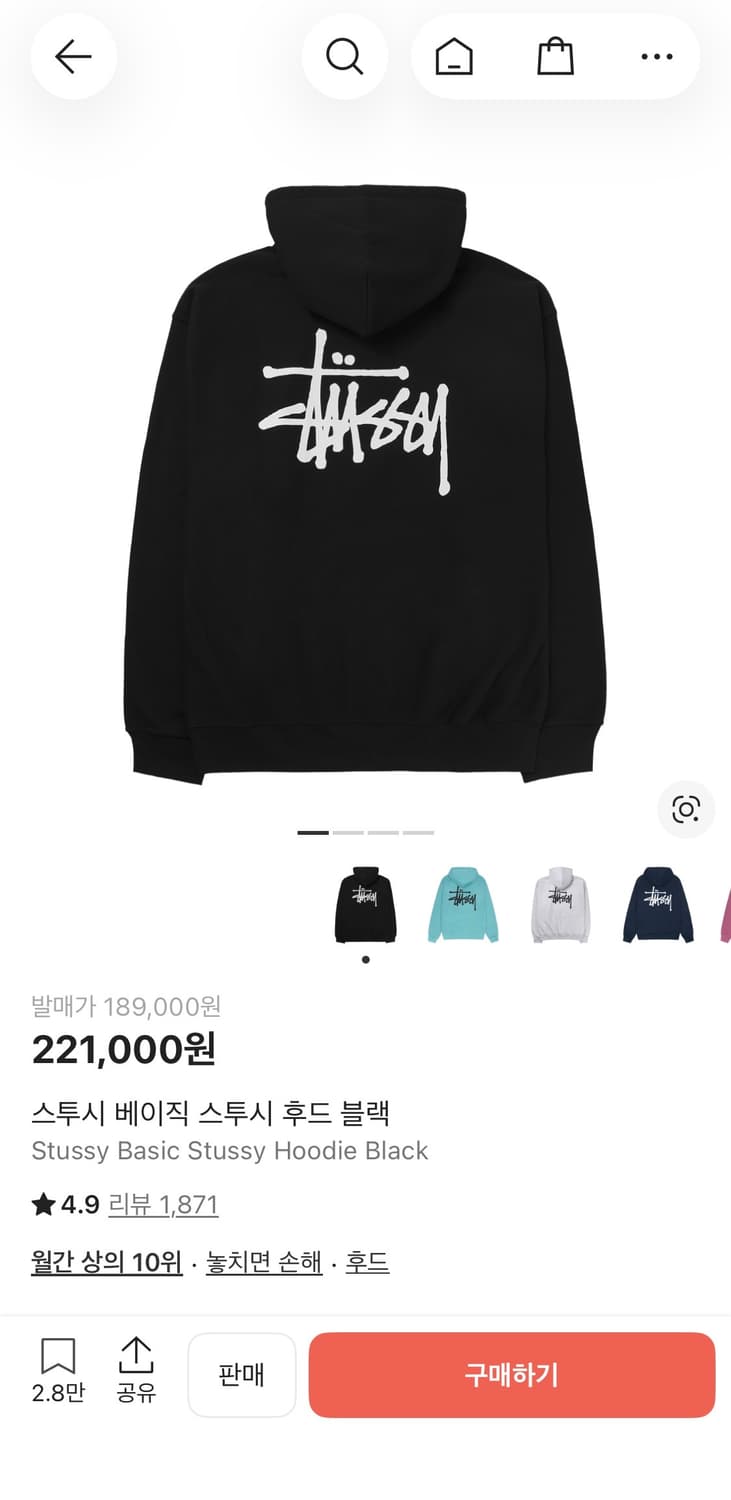The width and height of the screenshot is (731, 1500).
Task: Open the 후드 tag link
Action: (x=367, y=1262)
